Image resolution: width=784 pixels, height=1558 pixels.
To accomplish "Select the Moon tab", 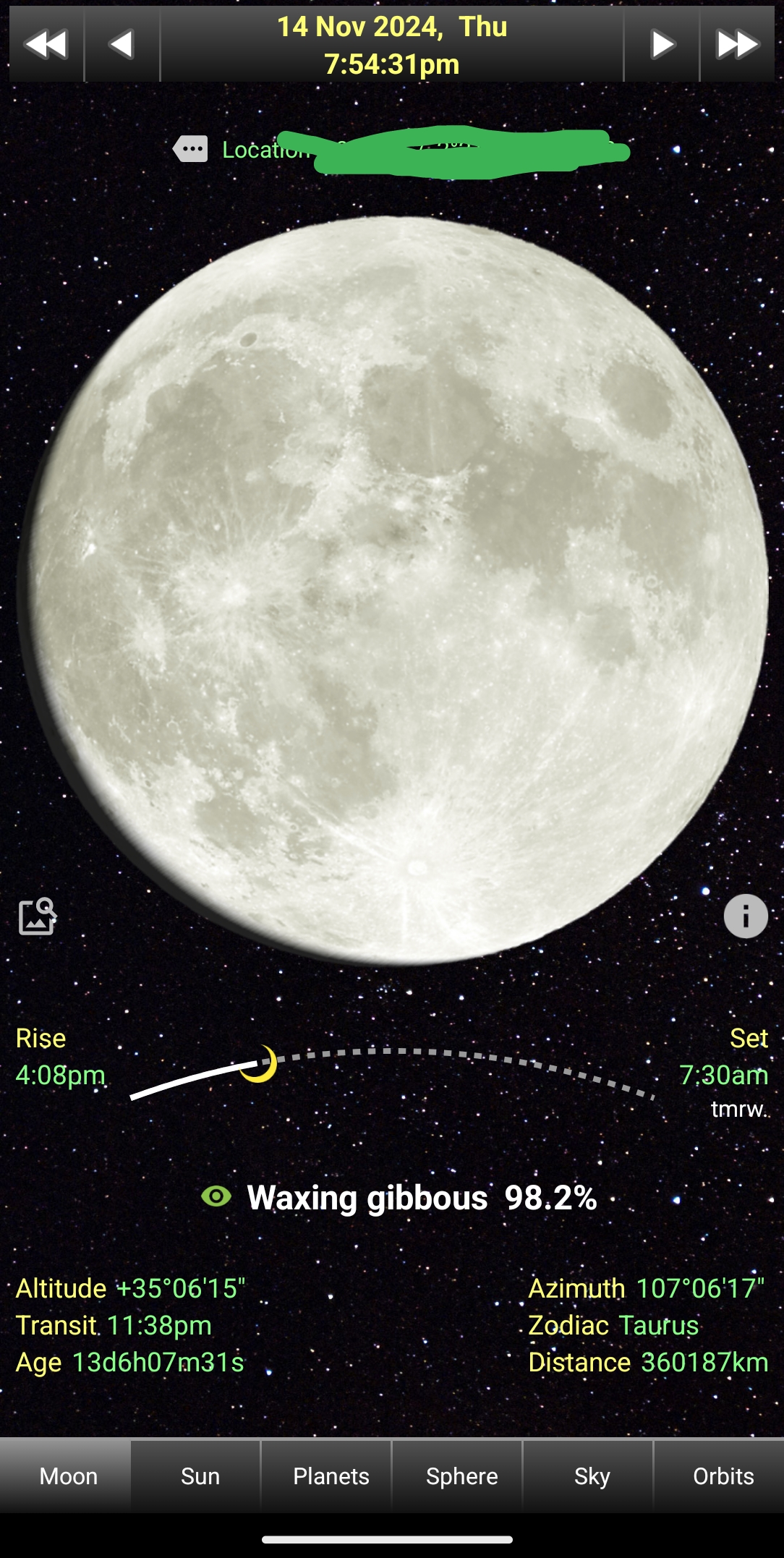I will pyautogui.click(x=68, y=1476).
